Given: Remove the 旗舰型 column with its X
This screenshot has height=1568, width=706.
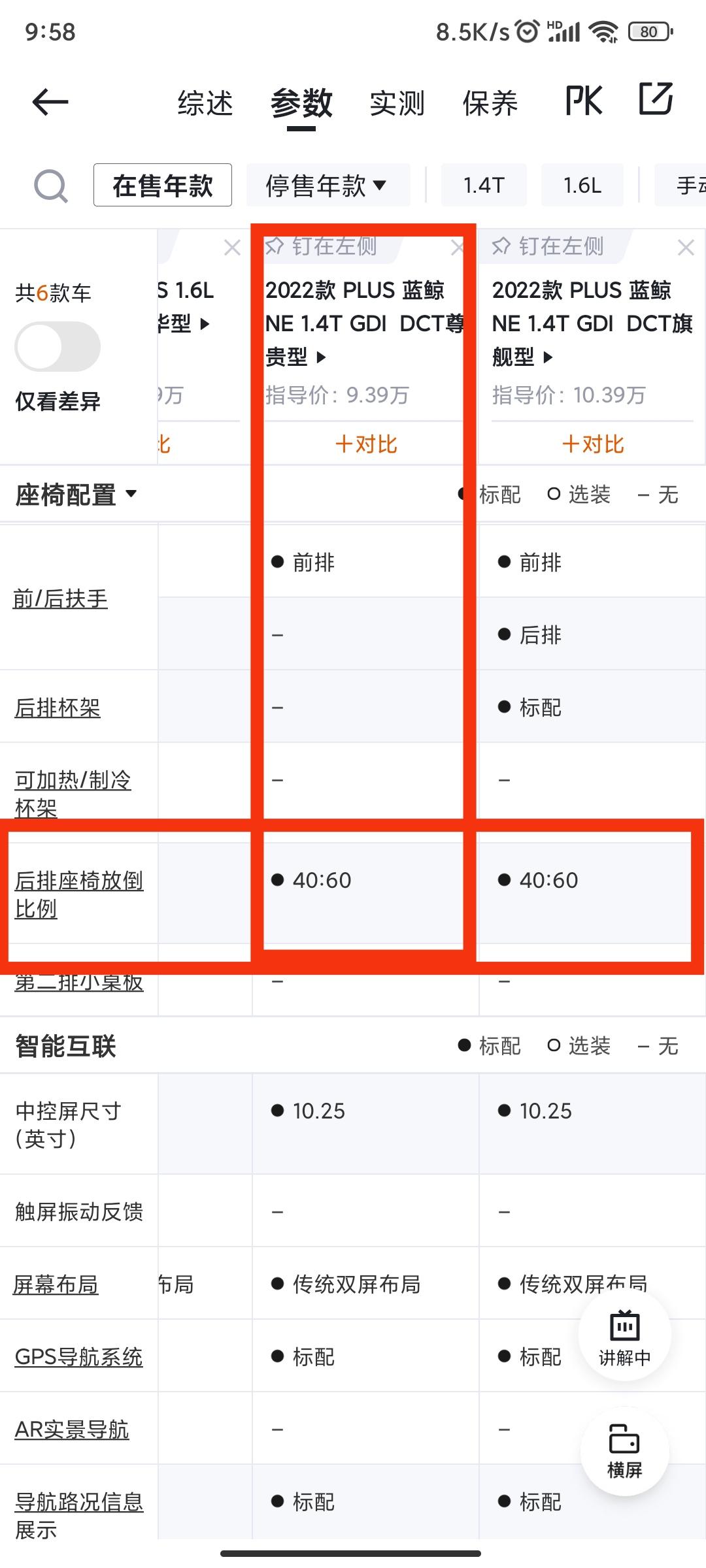Looking at the screenshot, I should click(x=686, y=248).
